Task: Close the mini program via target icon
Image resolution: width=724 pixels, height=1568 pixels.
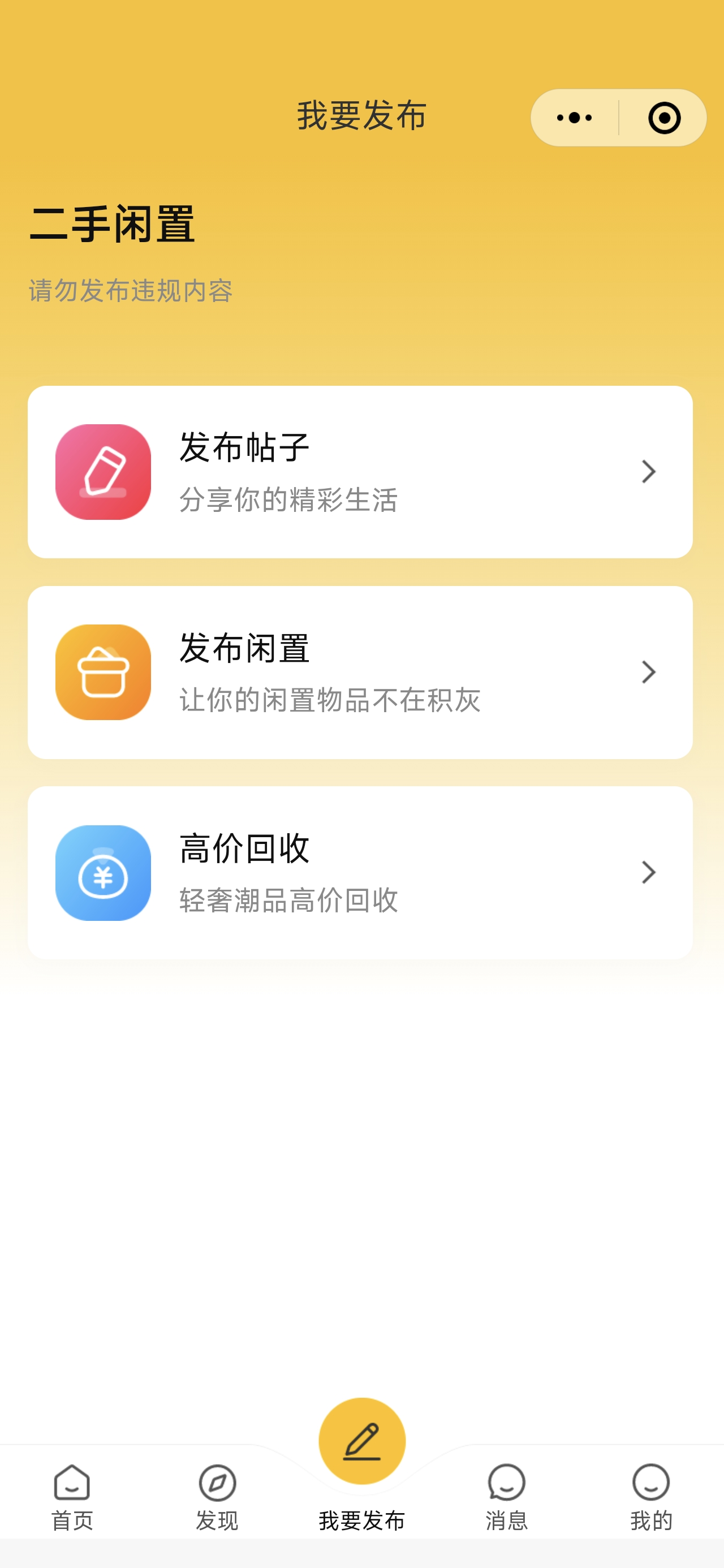Action: coord(663,118)
